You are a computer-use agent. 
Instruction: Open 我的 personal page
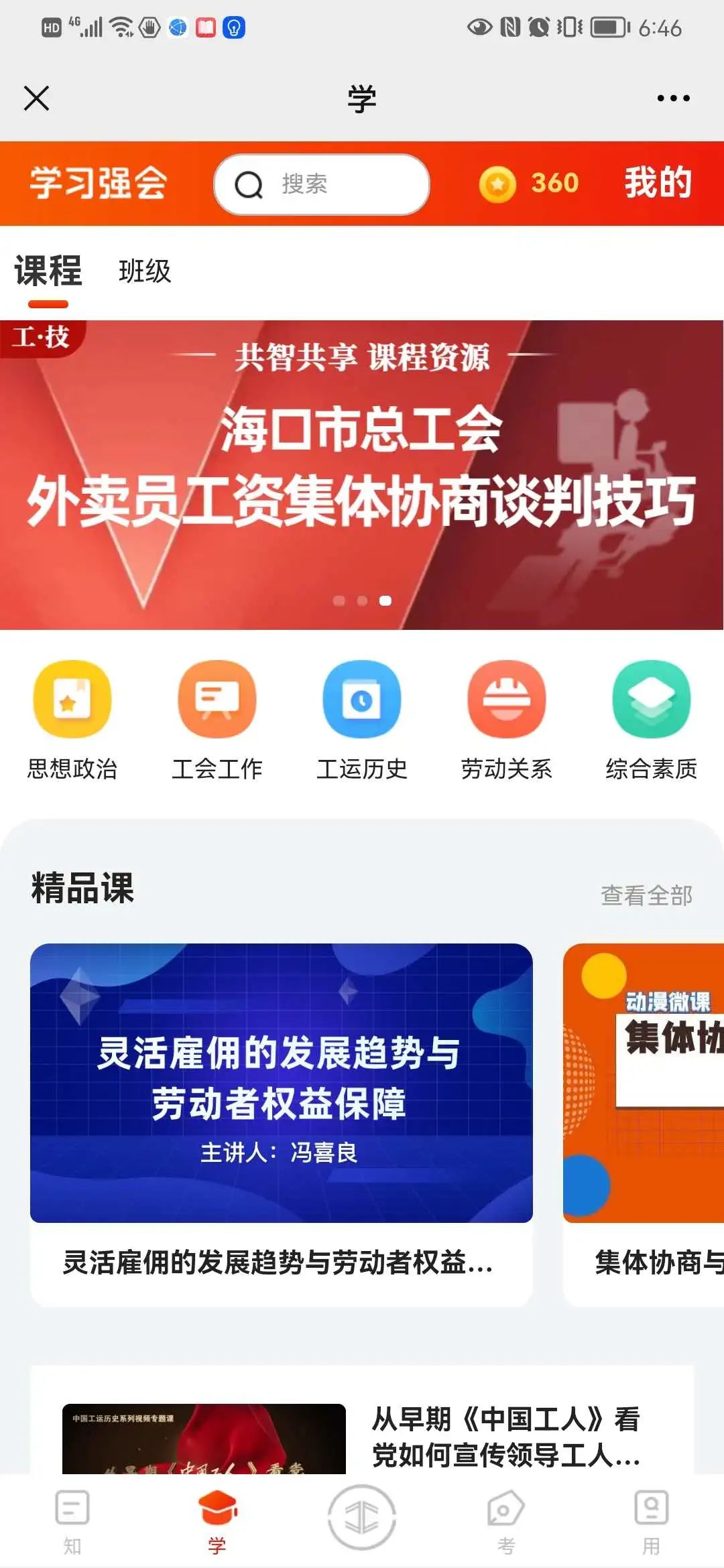[657, 183]
